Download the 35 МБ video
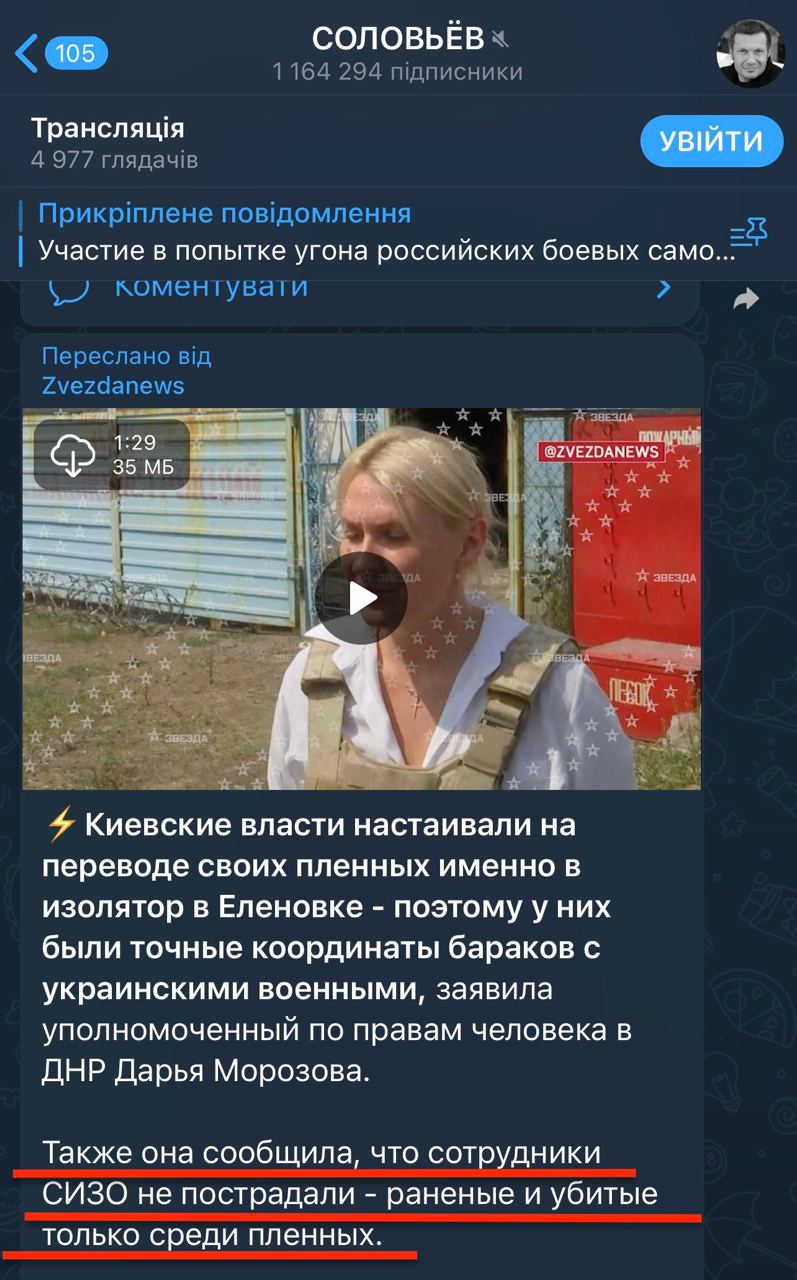Screen dimensions: 797x1280 pyautogui.click(x=73, y=455)
